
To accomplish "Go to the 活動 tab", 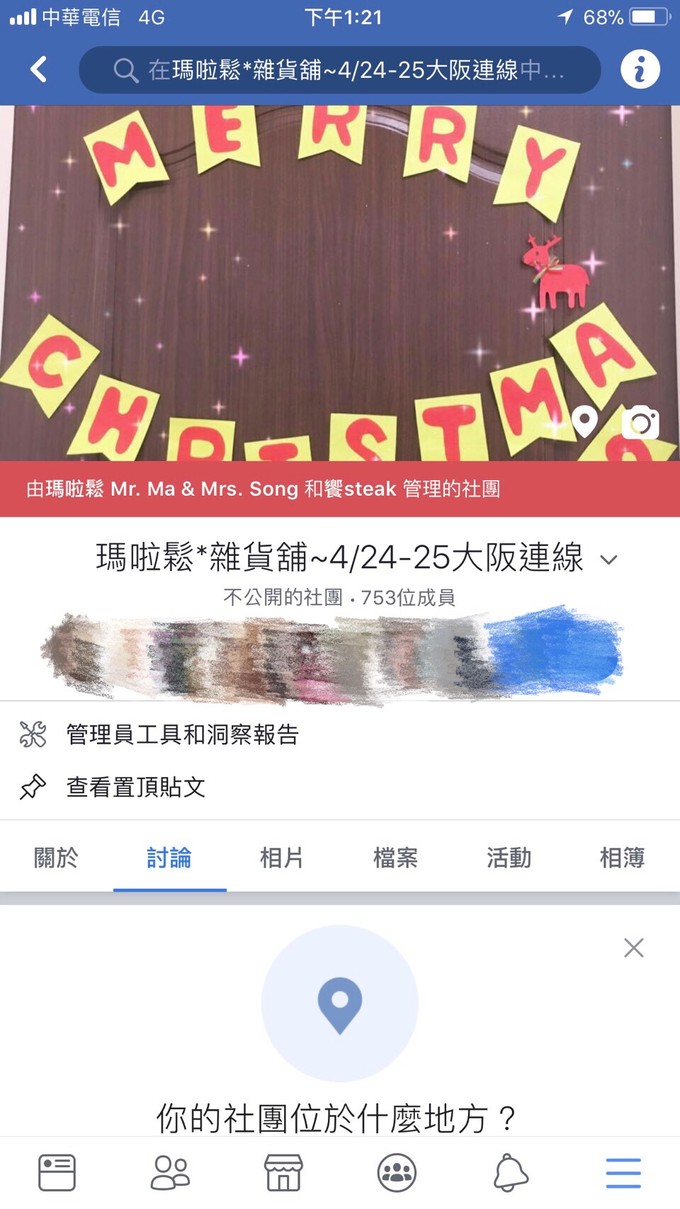I will pyautogui.click(x=508, y=858).
